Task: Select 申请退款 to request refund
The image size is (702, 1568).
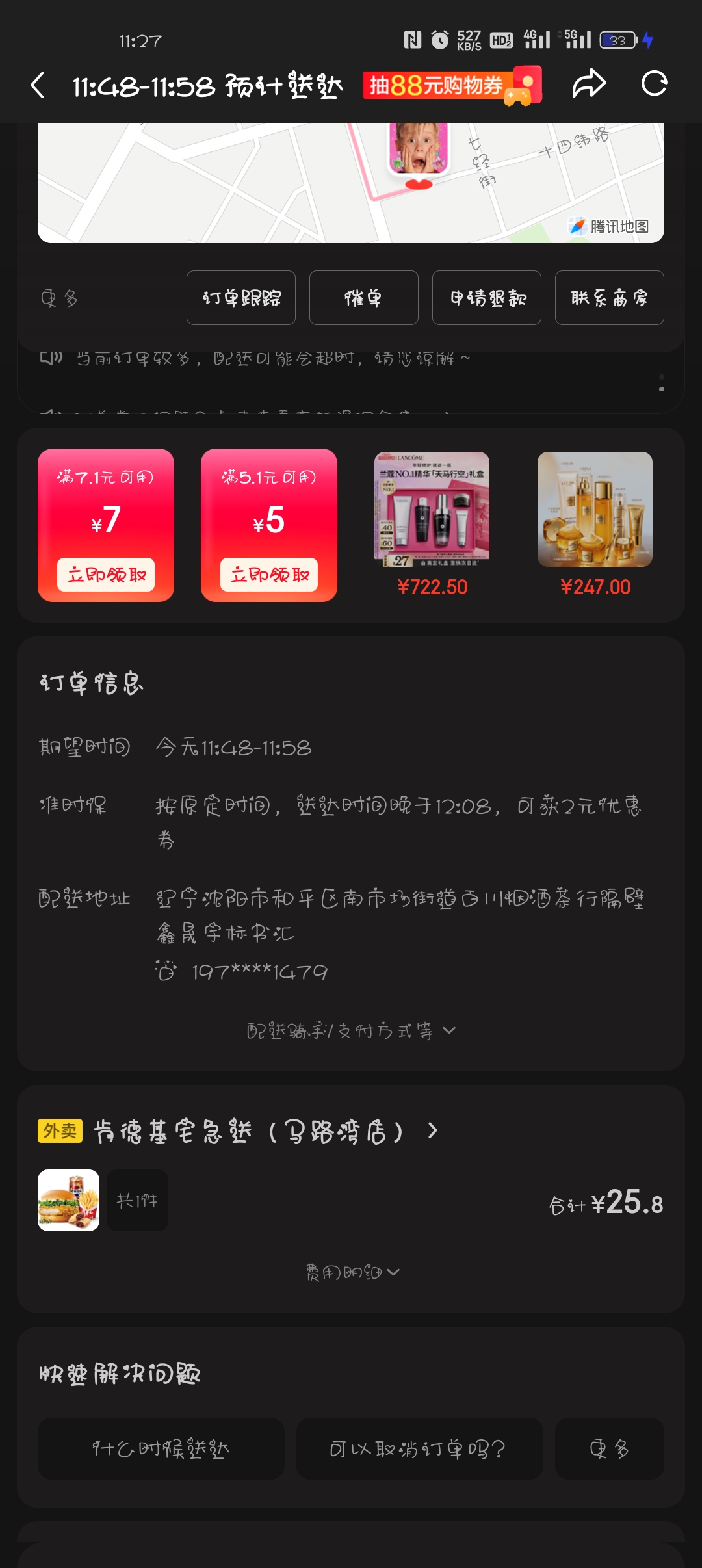Action: pyautogui.click(x=487, y=298)
